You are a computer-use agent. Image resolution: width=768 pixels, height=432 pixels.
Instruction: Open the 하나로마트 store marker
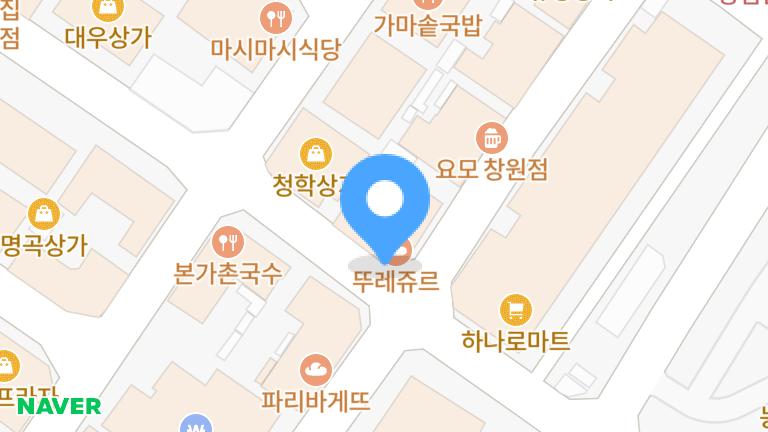tap(515, 309)
